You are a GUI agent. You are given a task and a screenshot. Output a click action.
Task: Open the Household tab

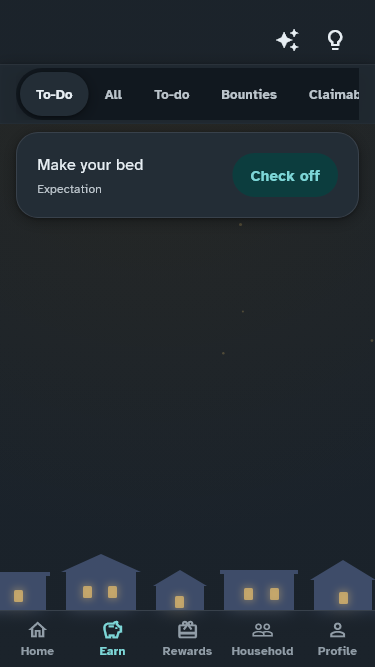(262, 638)
